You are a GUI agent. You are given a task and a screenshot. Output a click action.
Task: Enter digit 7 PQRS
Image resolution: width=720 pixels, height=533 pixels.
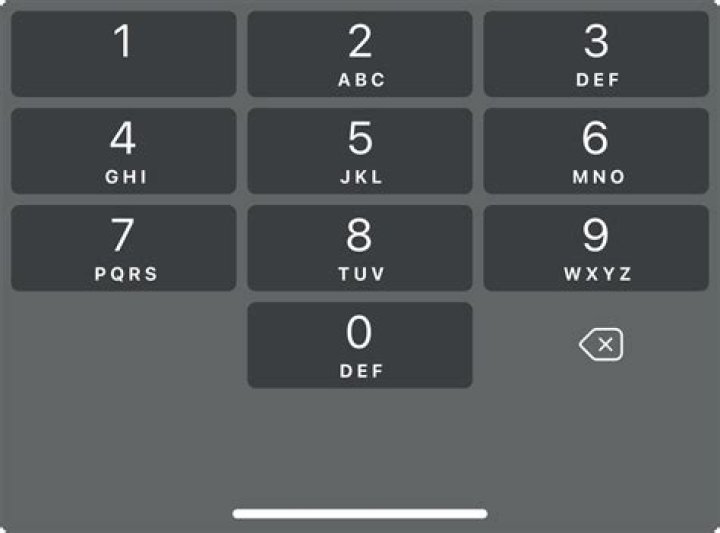pos(123,248)
